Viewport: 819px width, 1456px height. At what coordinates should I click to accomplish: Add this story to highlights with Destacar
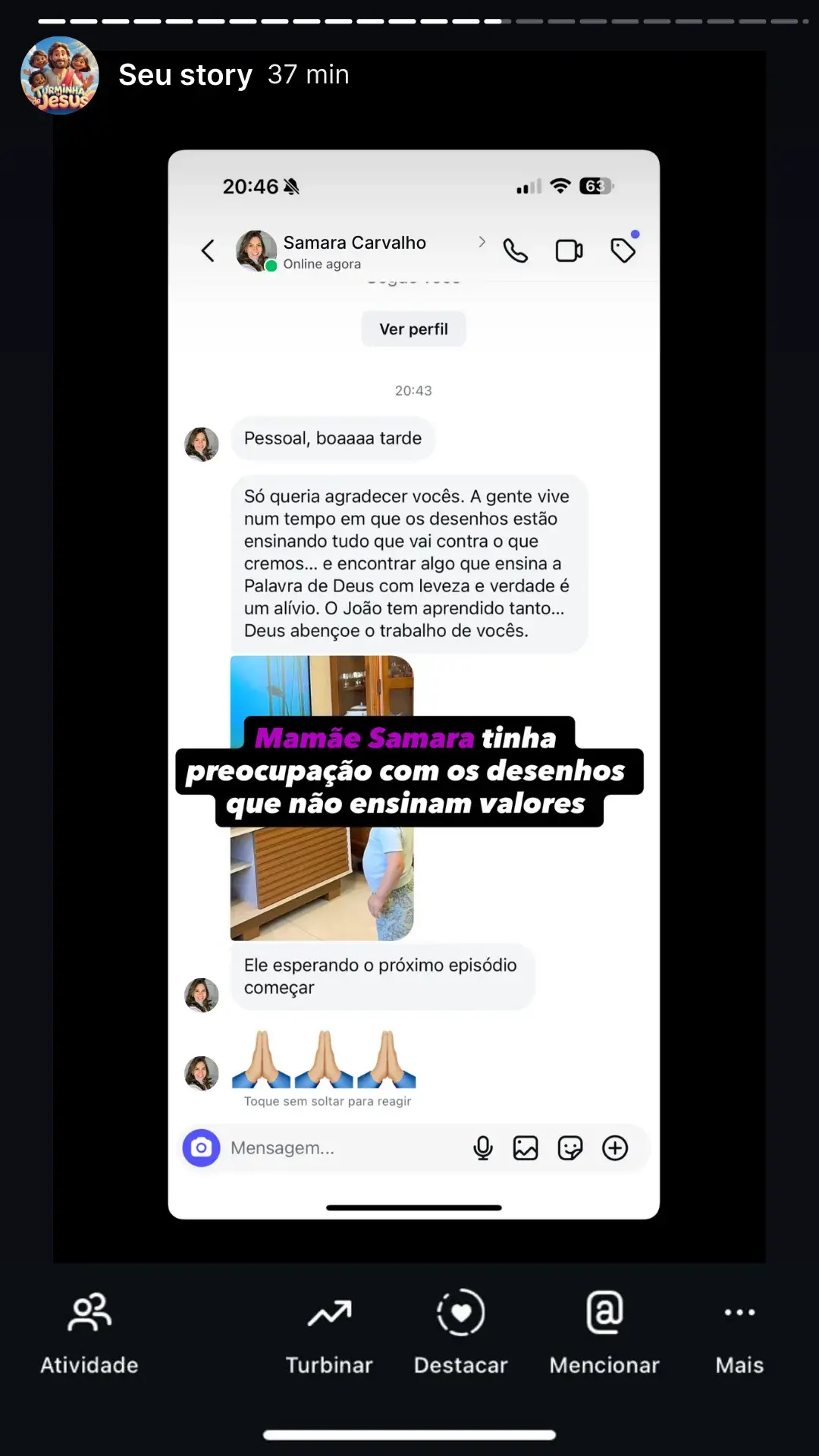460,1332
